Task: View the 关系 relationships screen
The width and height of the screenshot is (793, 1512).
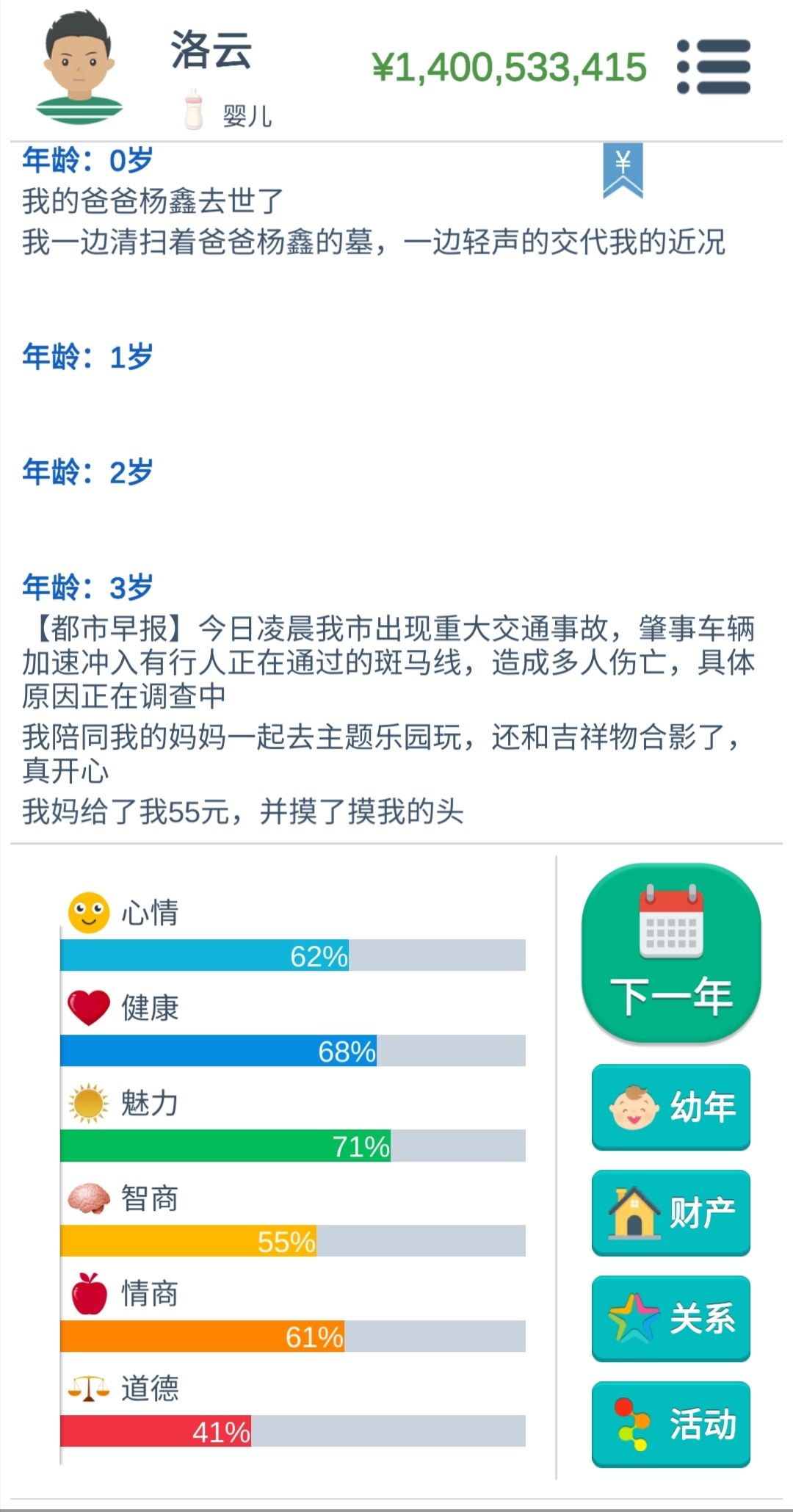Action: pos(671,1319)
